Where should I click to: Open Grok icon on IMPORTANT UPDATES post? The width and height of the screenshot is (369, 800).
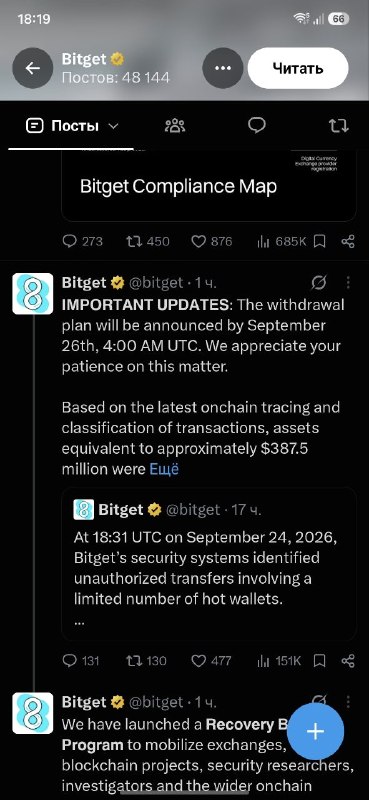click(x=319, y=282)
